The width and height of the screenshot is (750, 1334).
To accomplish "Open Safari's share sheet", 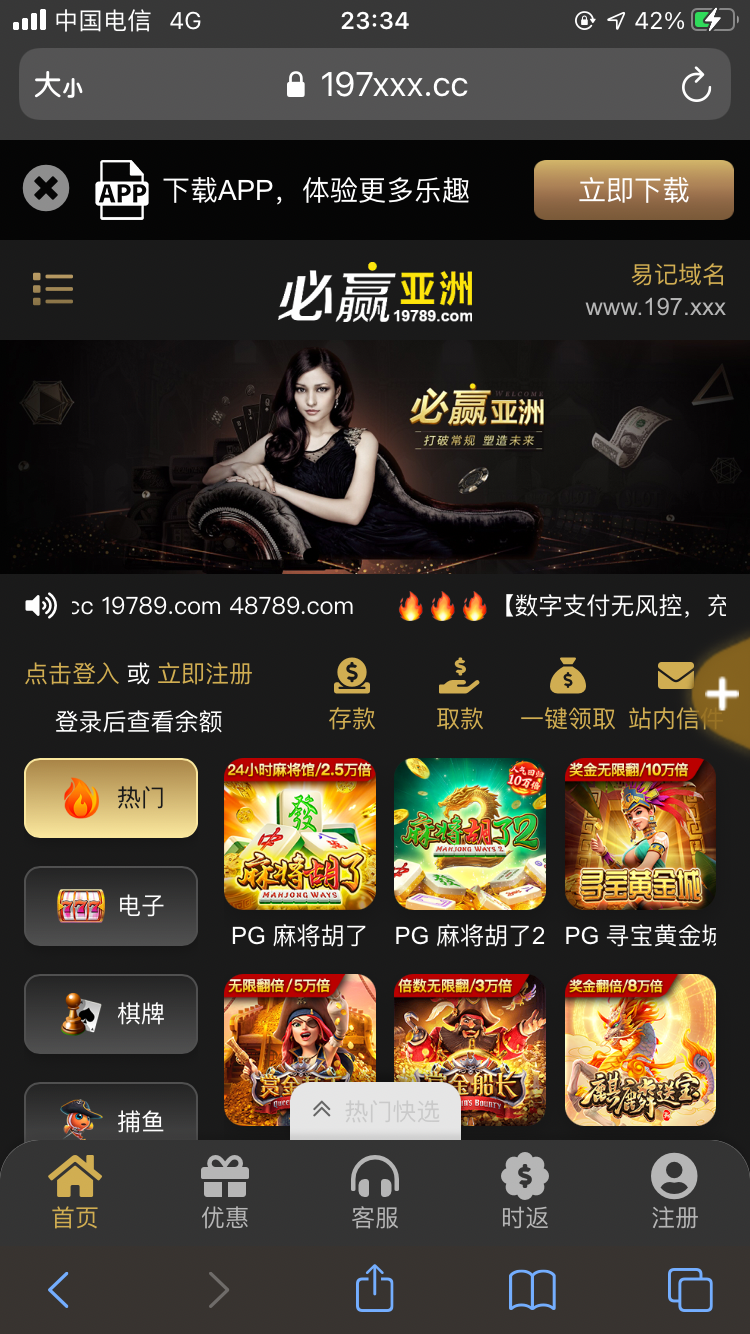I will point(375,1290).
